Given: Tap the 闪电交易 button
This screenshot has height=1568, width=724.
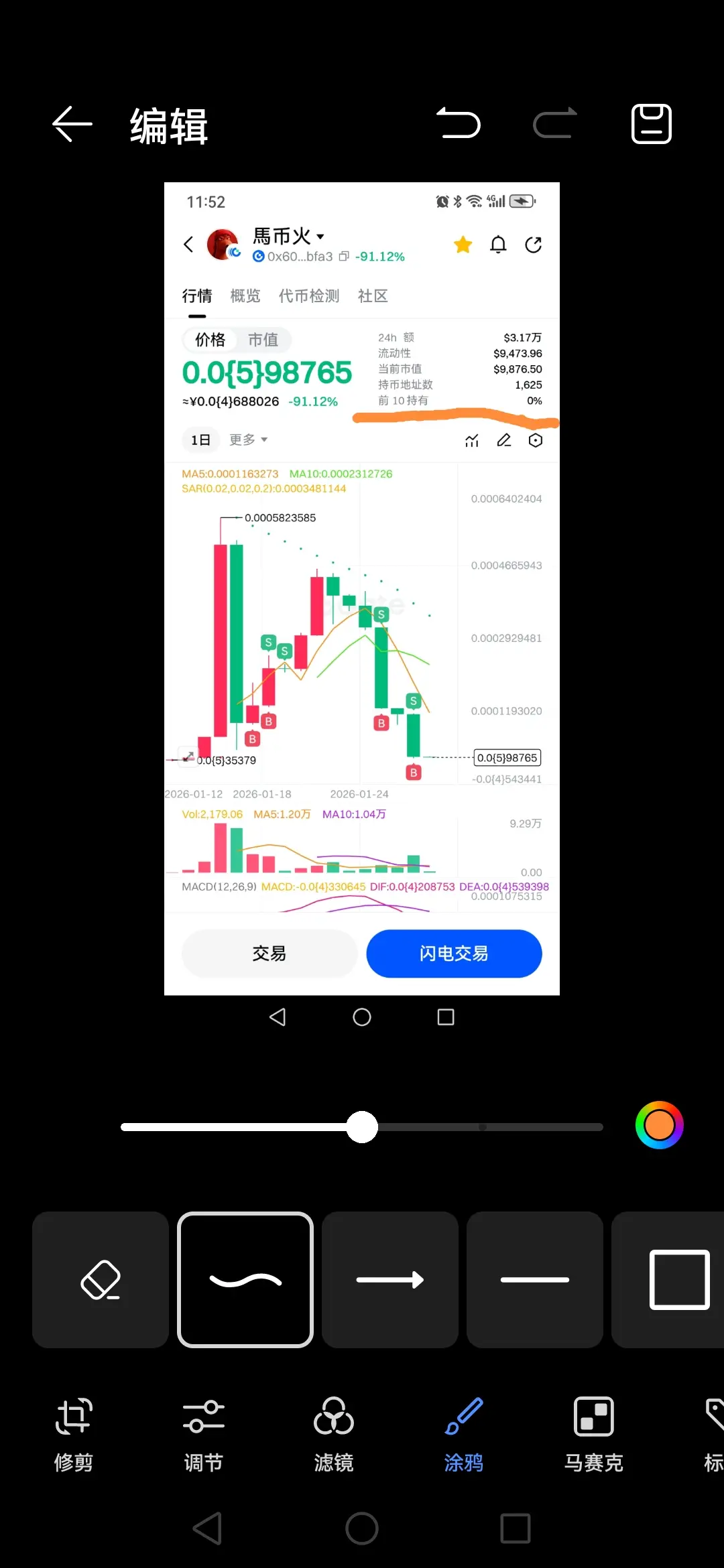Looking at the screenshot, I should (x=454, y=954).
